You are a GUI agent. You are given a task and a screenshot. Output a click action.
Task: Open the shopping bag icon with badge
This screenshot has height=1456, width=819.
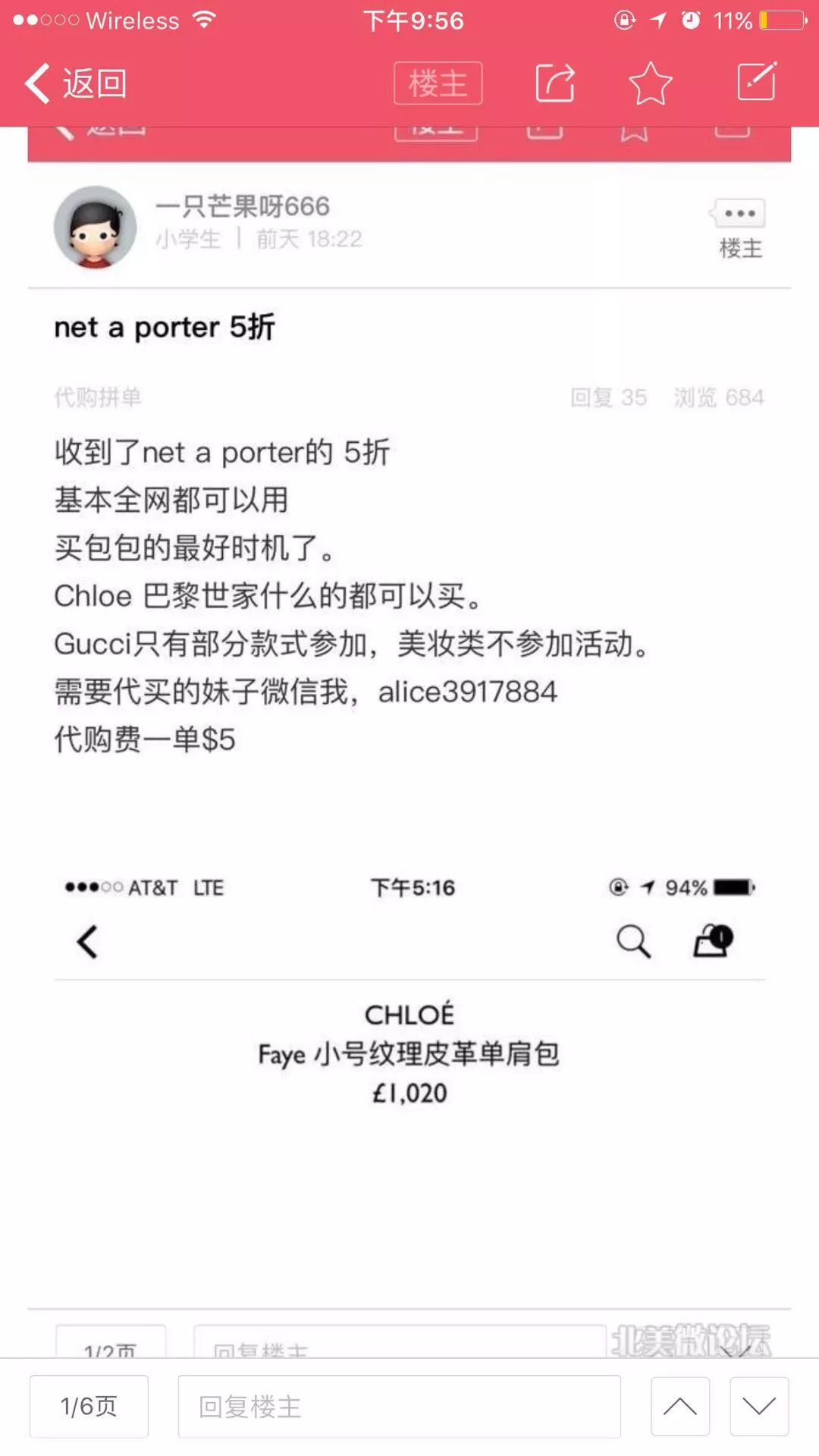point(714,940)
